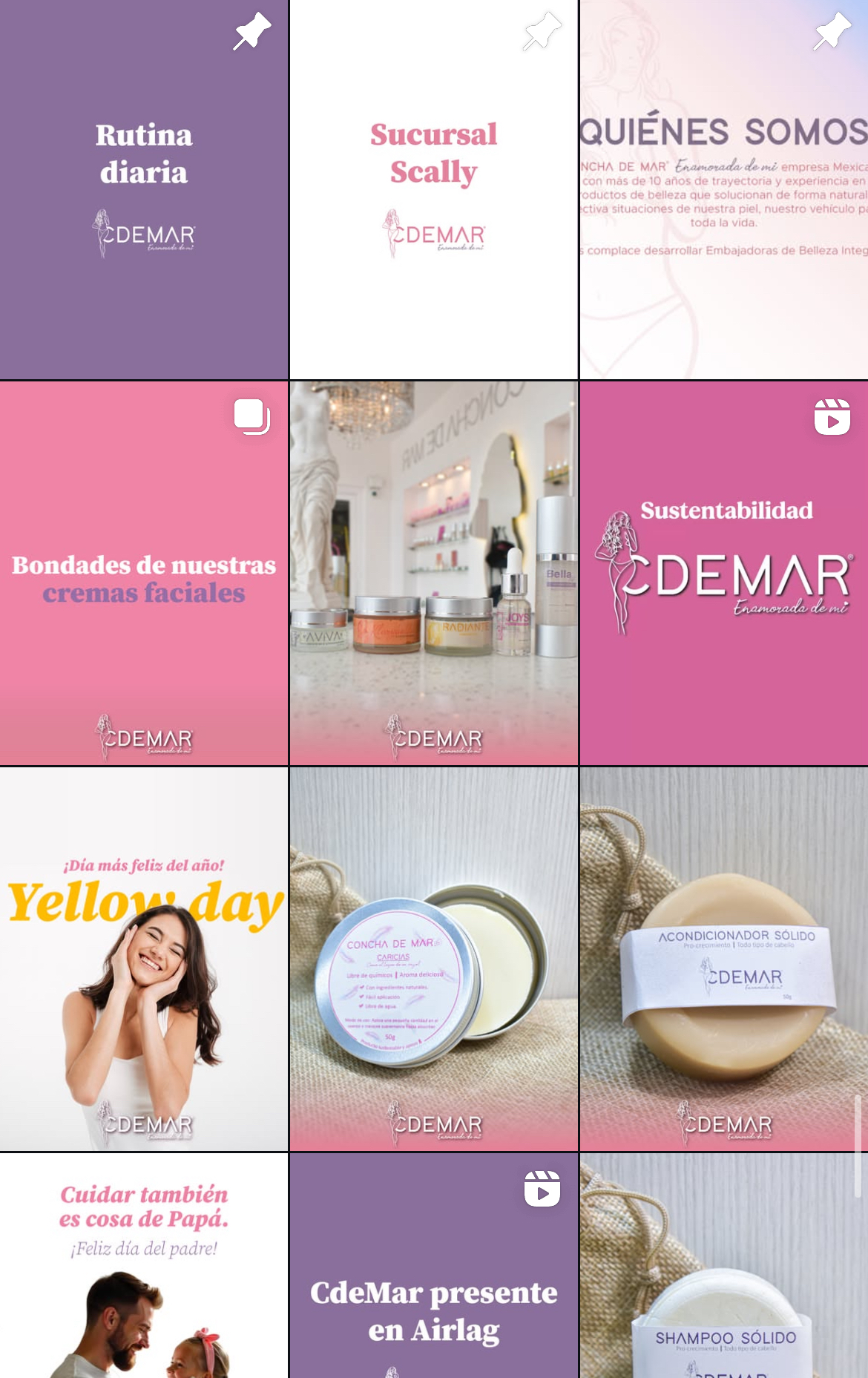This screenshot has width=868, height=1378.
Task: View the pinned 'Quiénes somos' post
Action: click(x=723, y=190)
